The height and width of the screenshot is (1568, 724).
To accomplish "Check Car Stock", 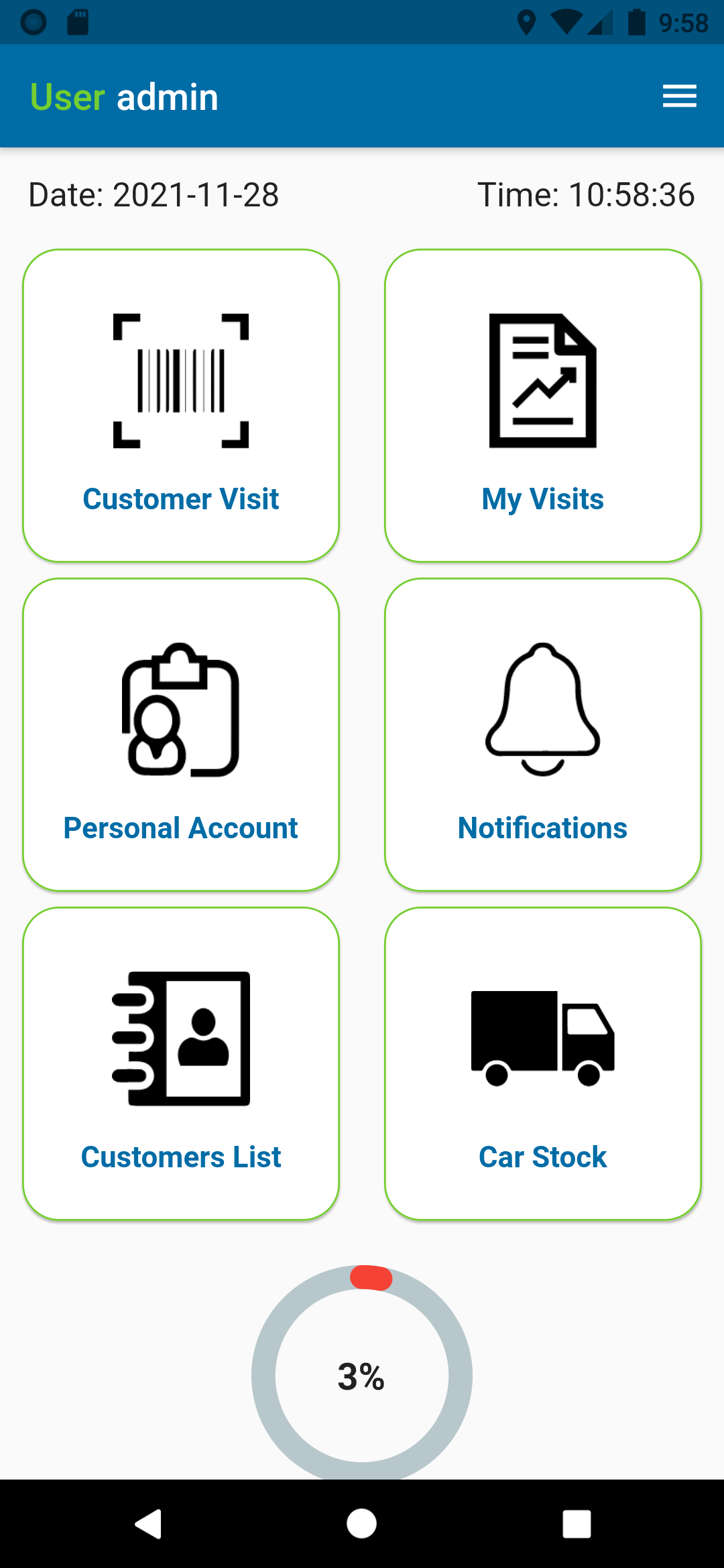I will (x=543, y=1063).
